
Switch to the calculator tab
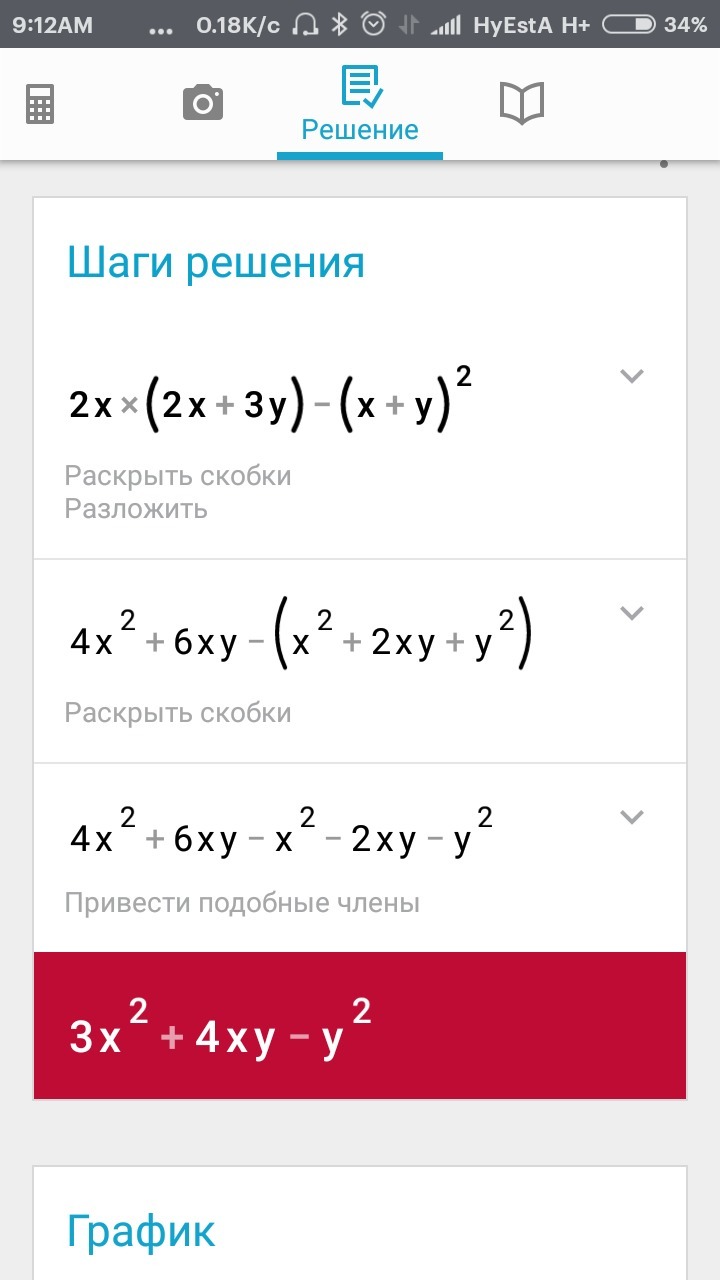(x=40, y=104)
